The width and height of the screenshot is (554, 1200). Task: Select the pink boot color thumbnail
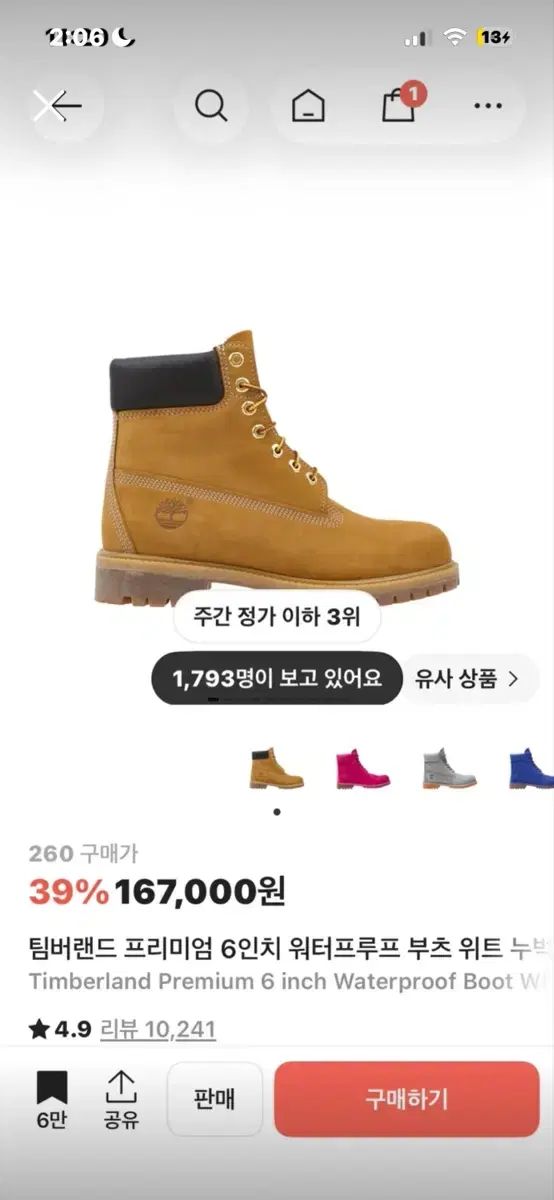tap(362, 768)
